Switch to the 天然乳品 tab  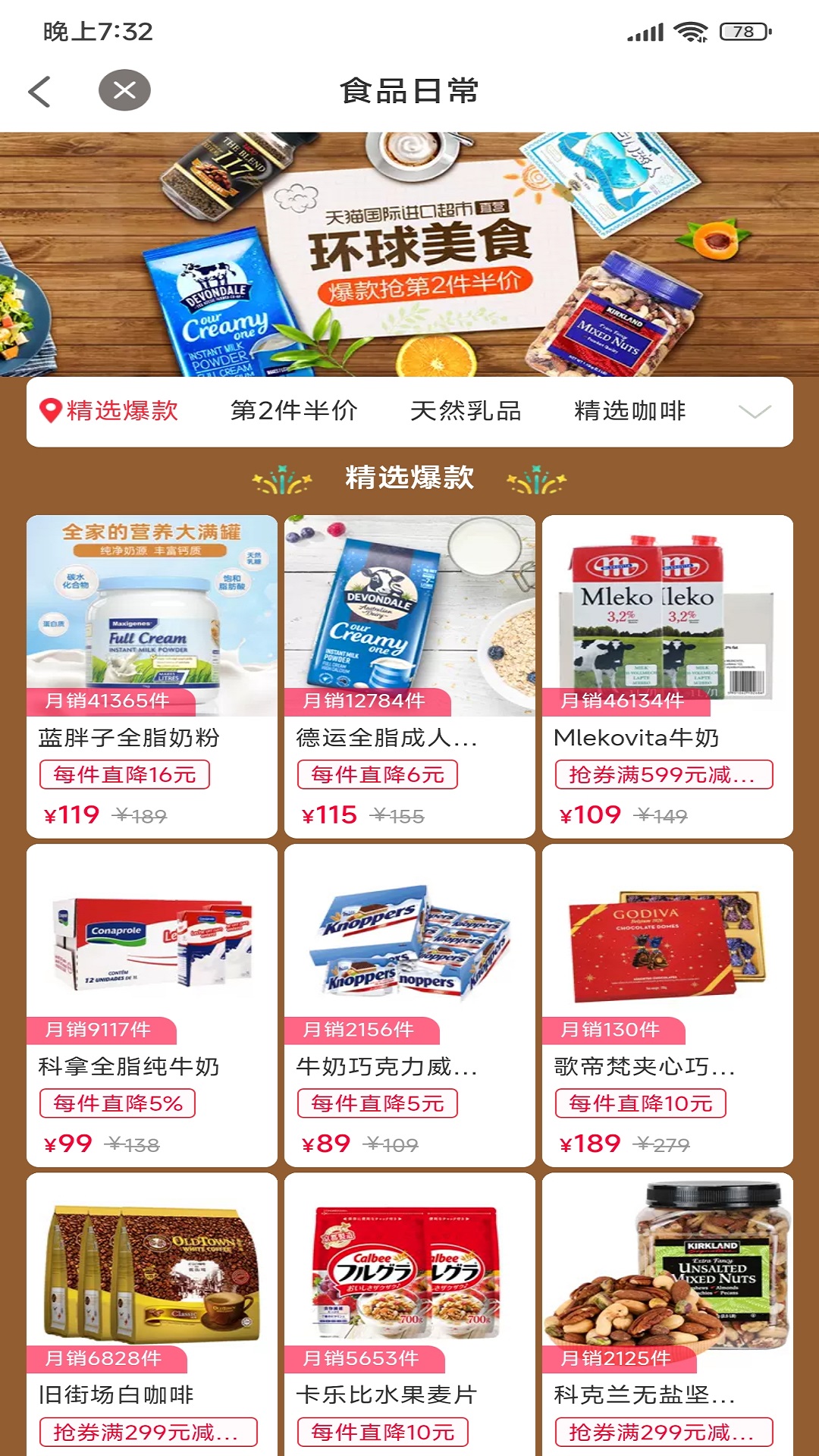[x=466, y=411]
